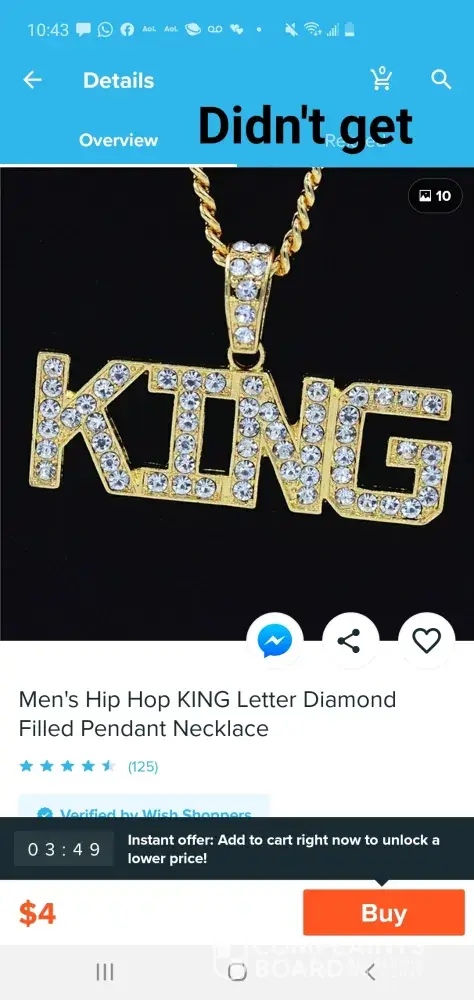The width and height of the screenshot is (474, 1000).
Task: Switch to the Overview tab
Action: coord(118,140)
